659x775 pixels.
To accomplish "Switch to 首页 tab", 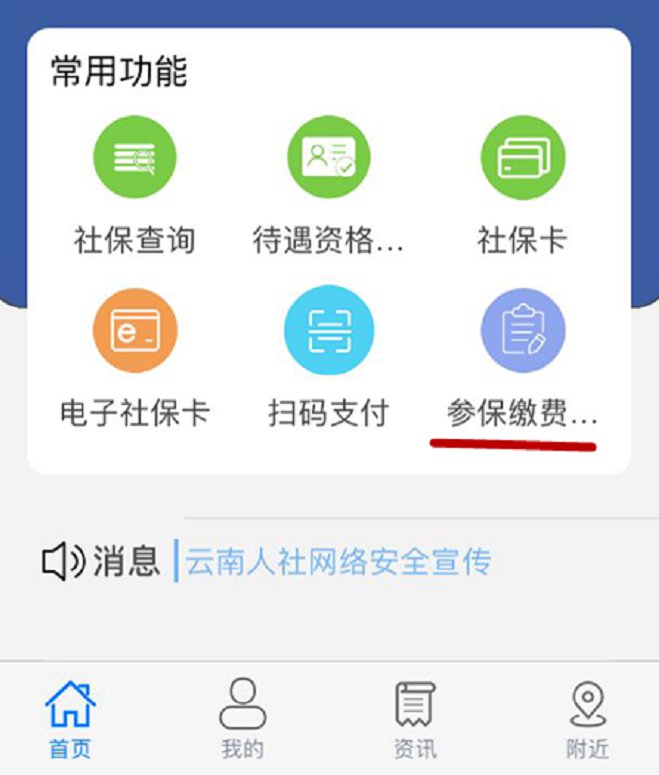I will [x=70, y=719].
